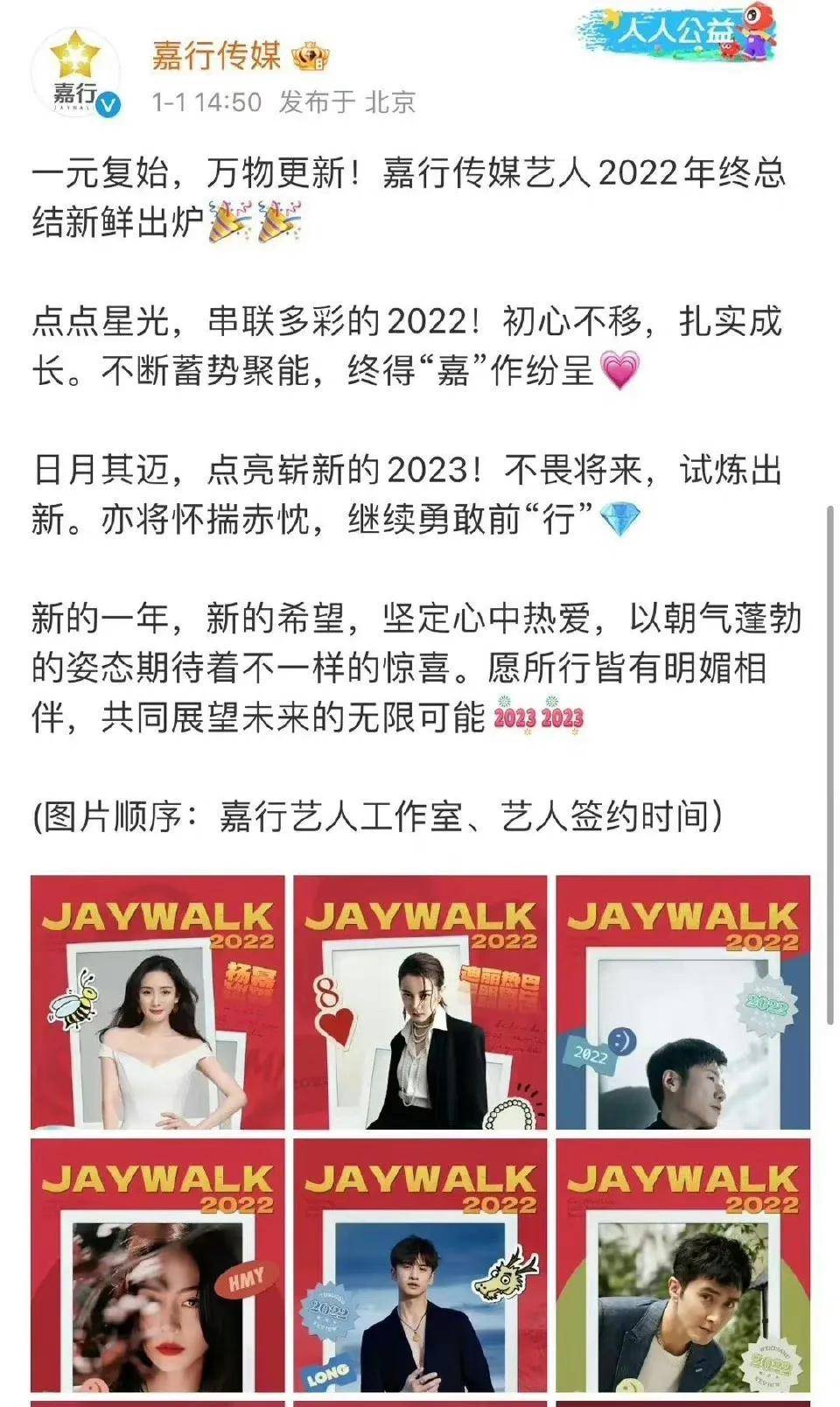Open the 嘉行传媒 username link
The width and height of the screenshot is (840, 1407).
point(213,56)
